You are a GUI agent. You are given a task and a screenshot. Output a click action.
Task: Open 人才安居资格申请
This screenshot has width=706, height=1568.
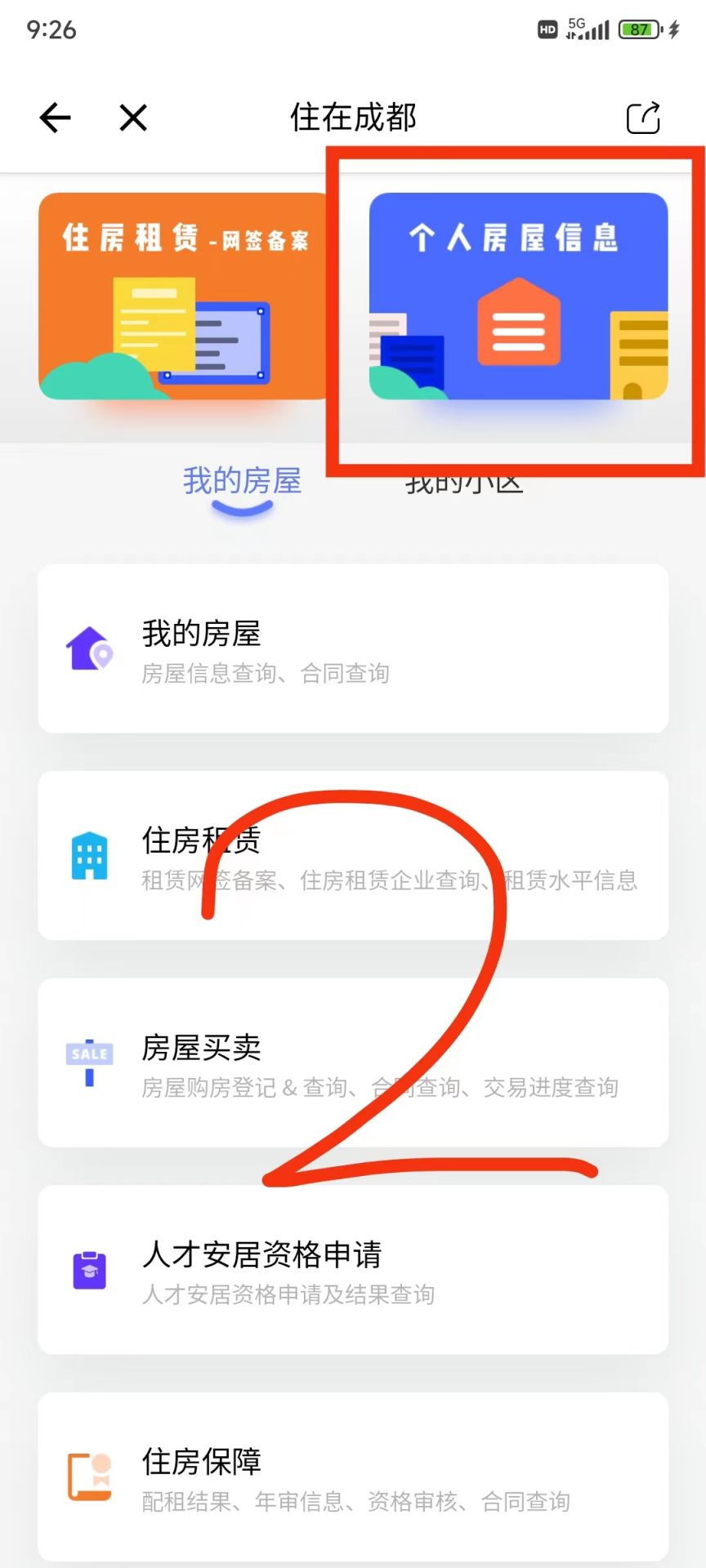[x=353, y=1270]
